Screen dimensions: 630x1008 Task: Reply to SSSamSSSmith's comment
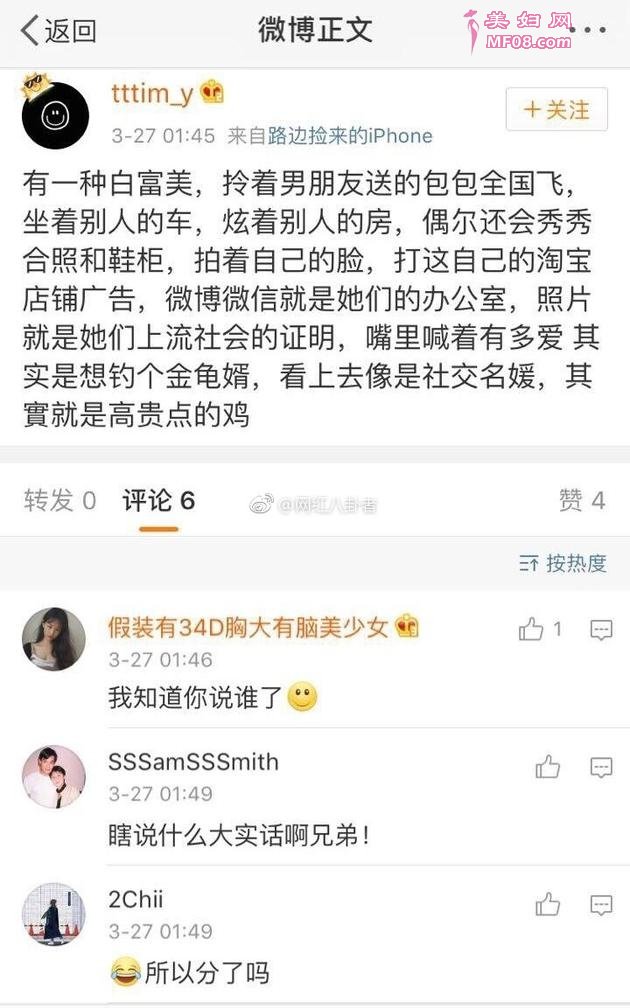click(x=601, y=767)
